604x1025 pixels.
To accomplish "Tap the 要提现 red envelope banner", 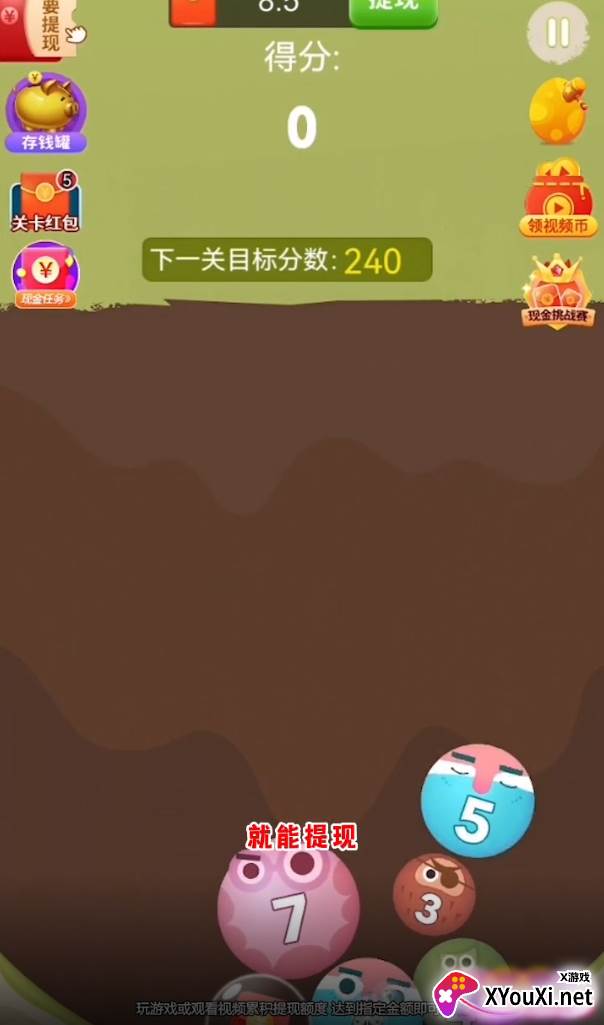I will [42, 27].
